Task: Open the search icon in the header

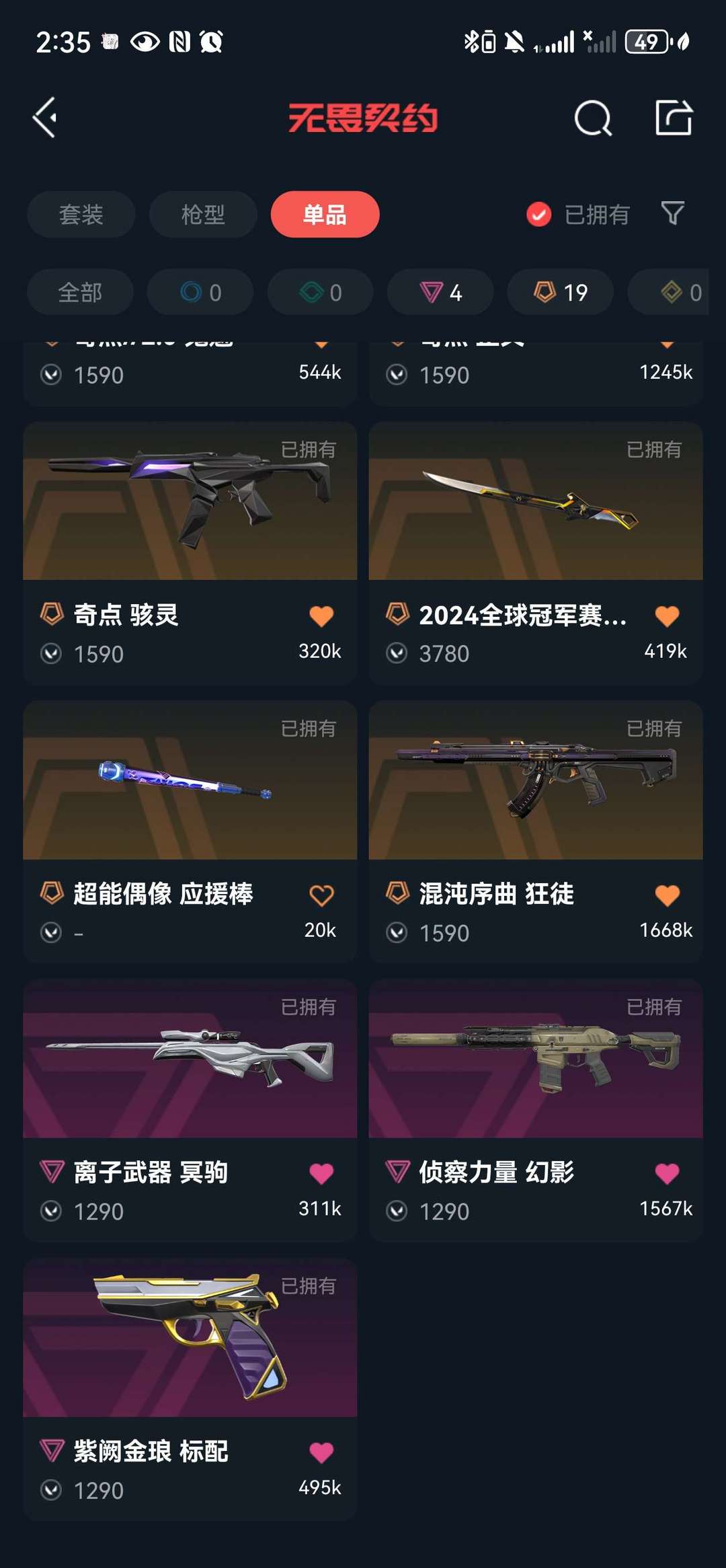Action: tap(593, 118)
